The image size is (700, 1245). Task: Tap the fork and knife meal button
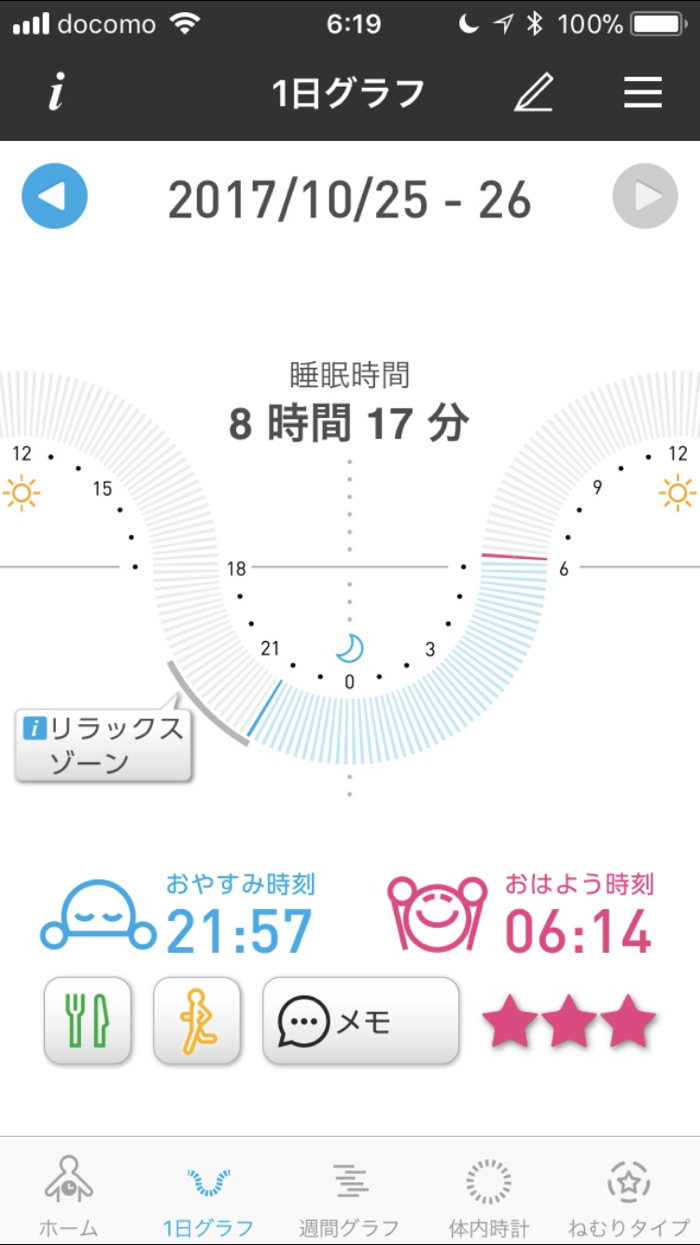87,1021
